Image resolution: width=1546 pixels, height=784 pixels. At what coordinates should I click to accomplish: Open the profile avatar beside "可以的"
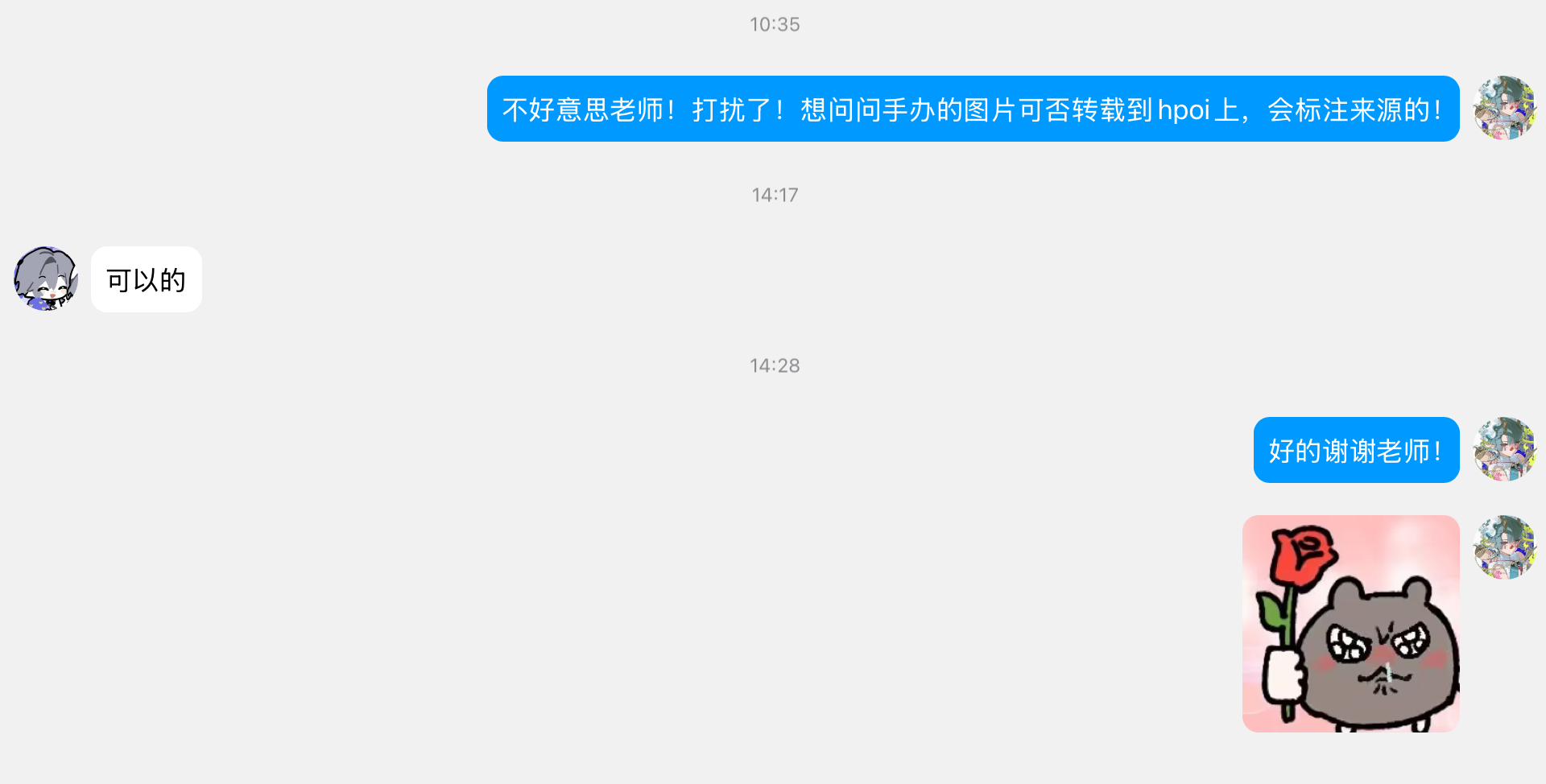click(46, 279)
